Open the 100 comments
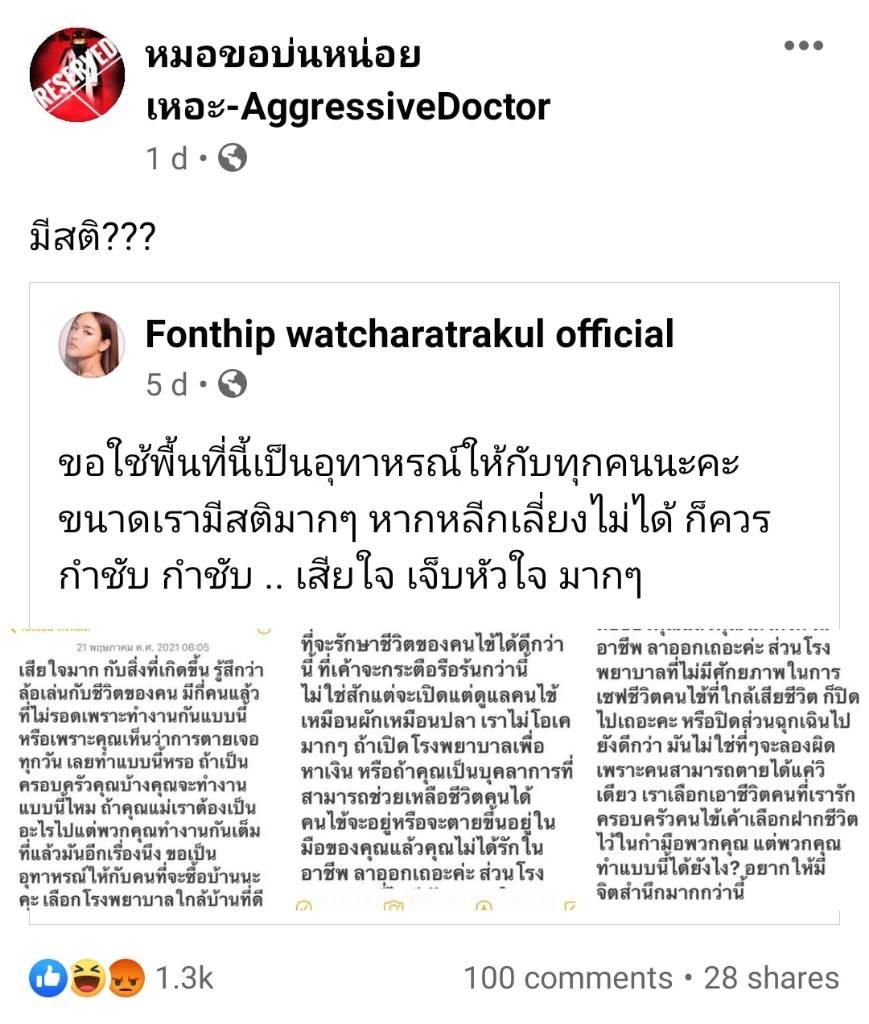This screenshot has height=1024, width=869. (567, 977)
